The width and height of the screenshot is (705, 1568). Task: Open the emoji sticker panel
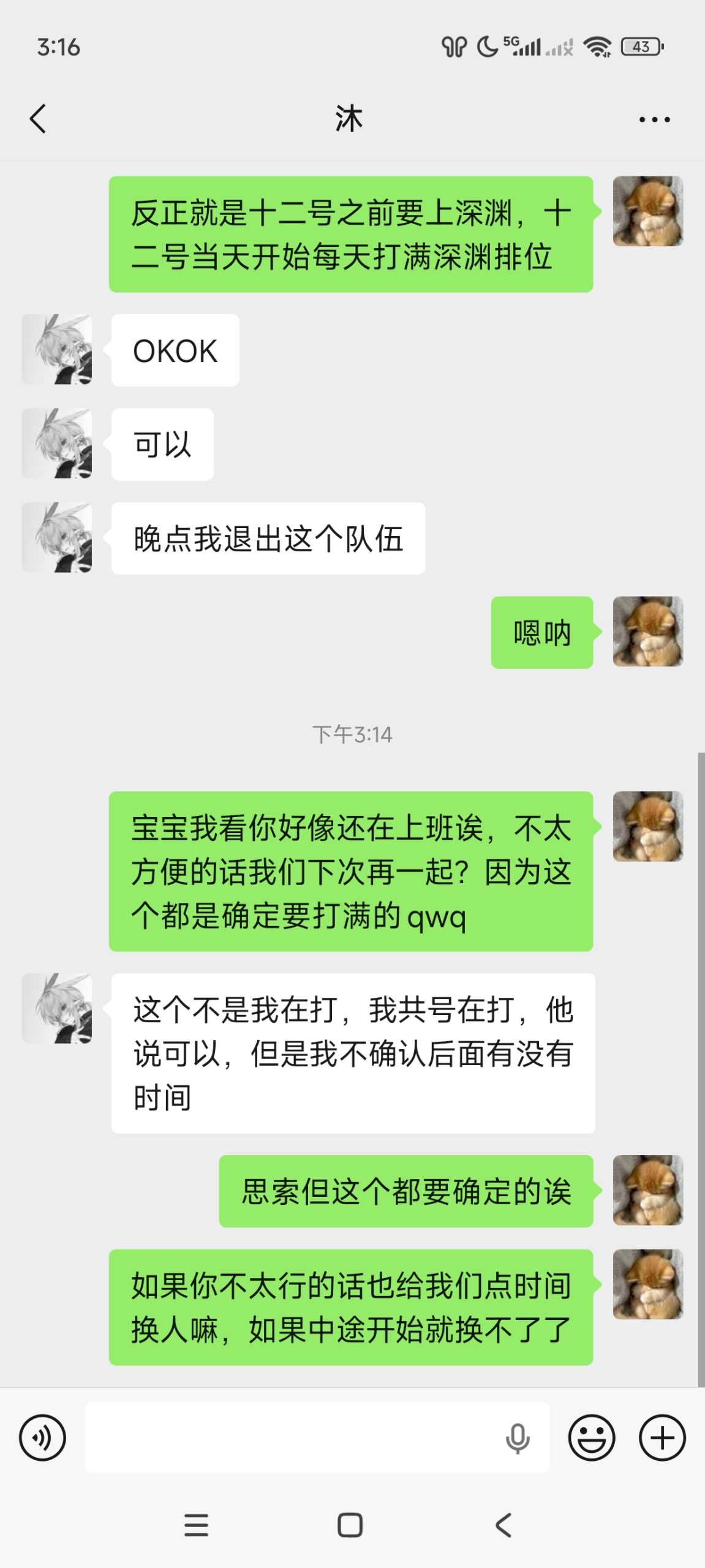591,1438
